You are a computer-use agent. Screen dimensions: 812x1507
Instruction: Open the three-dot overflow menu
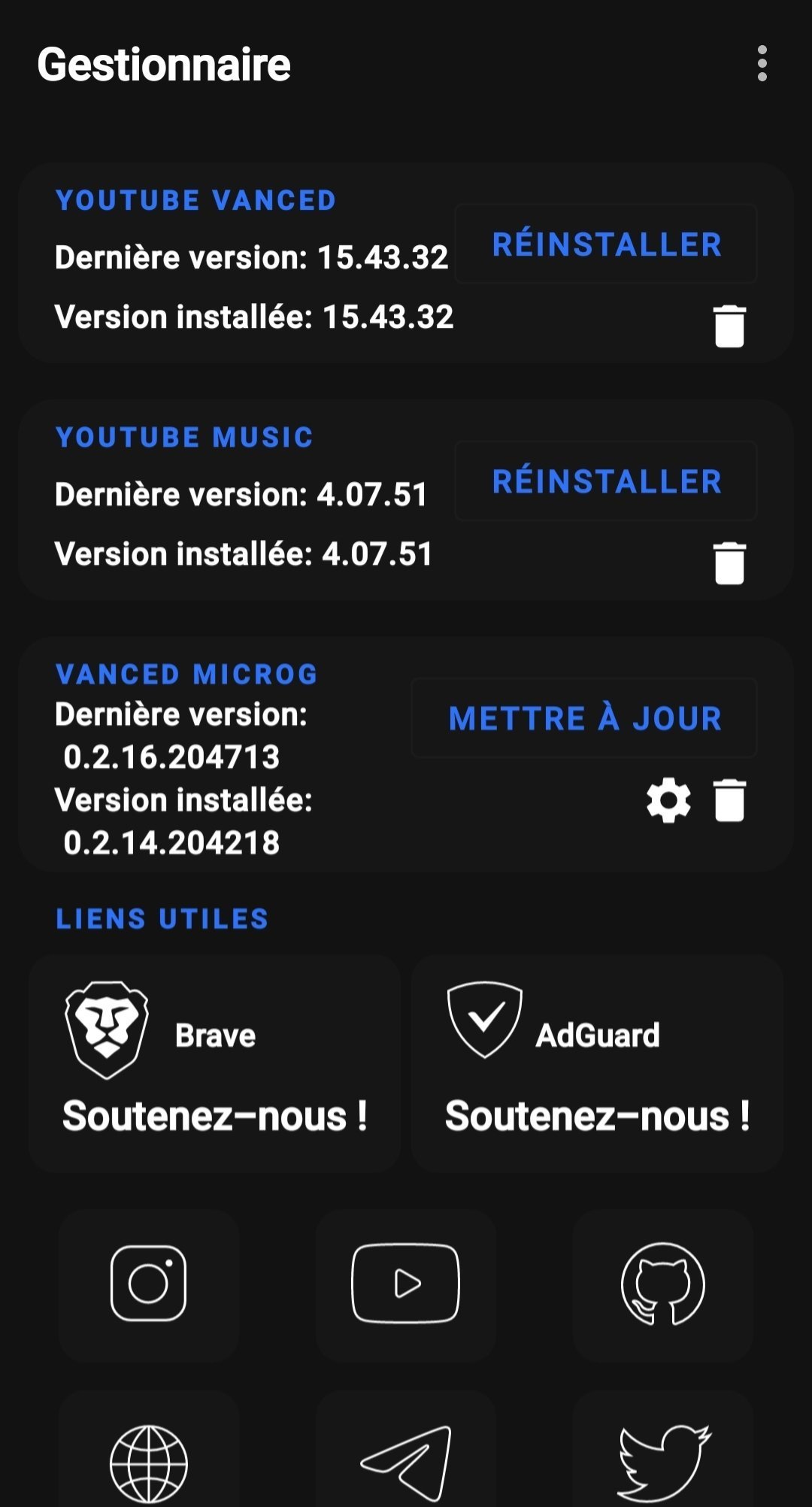(x=762, y=63)
